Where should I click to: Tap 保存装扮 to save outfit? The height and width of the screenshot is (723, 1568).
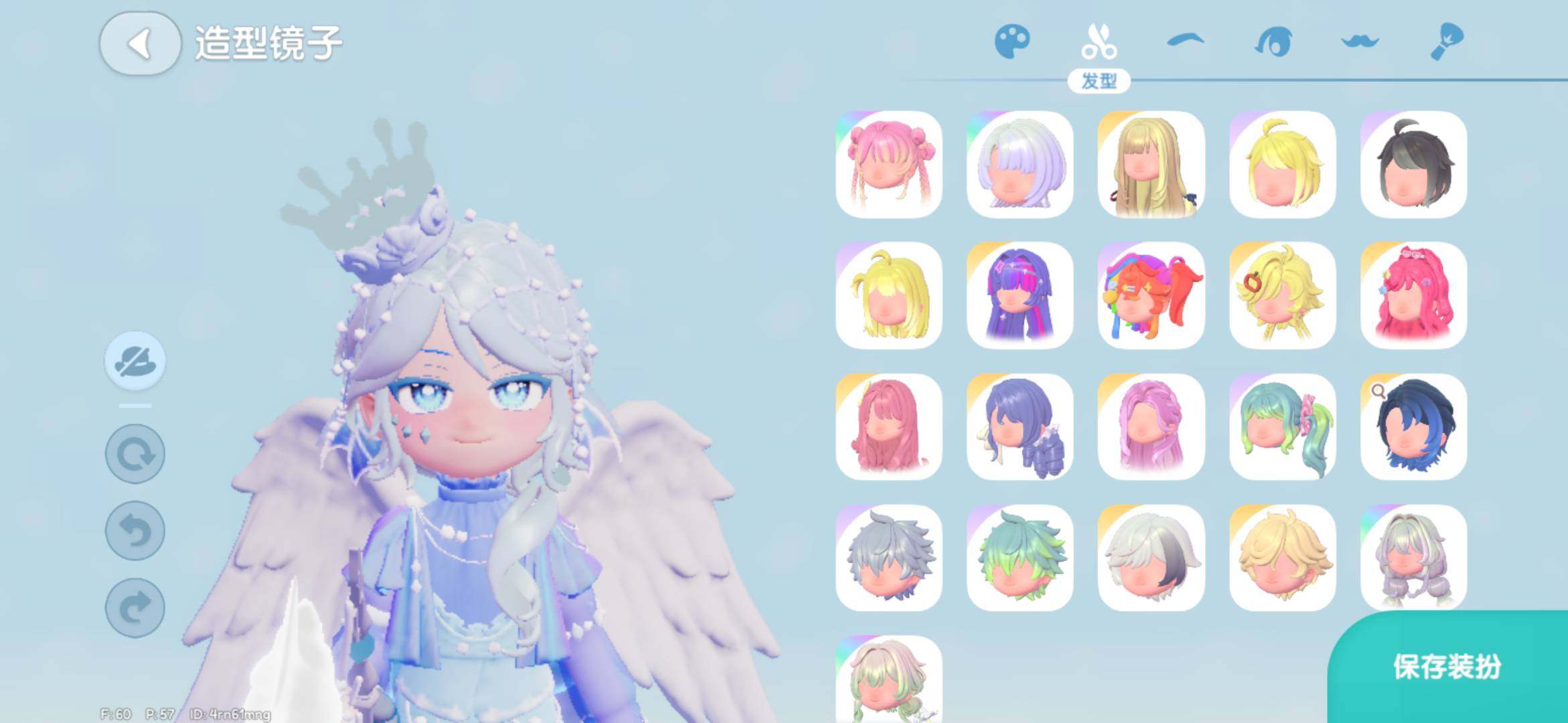(x=1447, y=667)
